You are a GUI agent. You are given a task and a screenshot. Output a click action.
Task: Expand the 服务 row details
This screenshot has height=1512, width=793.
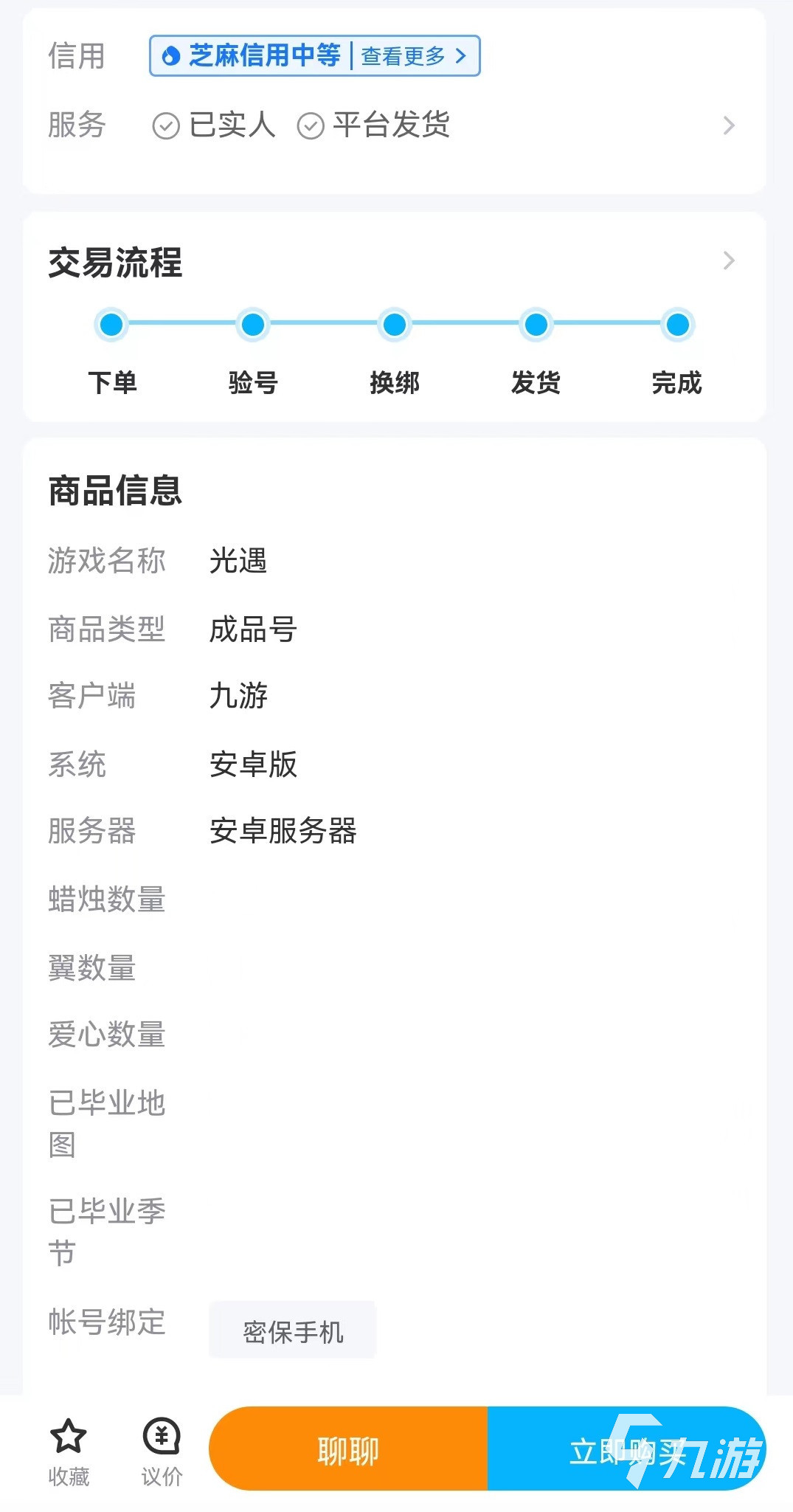pos(728,125)
